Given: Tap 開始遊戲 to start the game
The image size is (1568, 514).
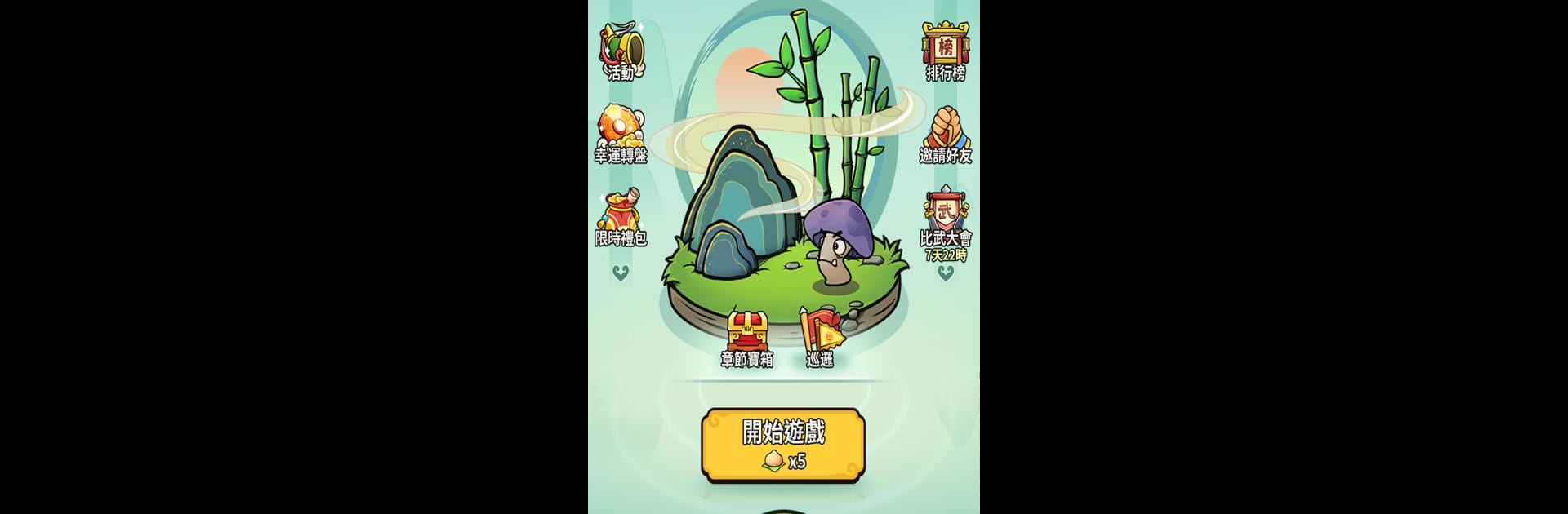Looking at the screenshot, I should [783, 444].
